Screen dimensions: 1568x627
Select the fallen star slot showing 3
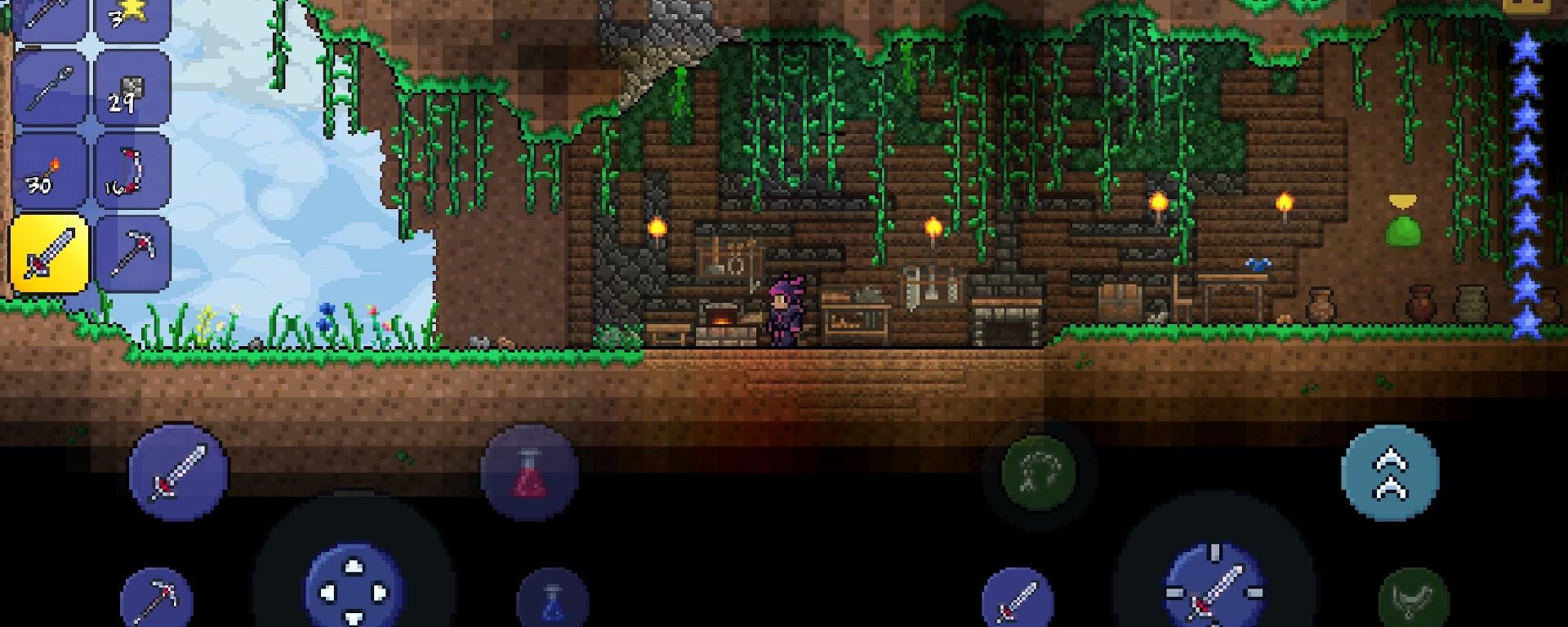[x=133, y=16]
